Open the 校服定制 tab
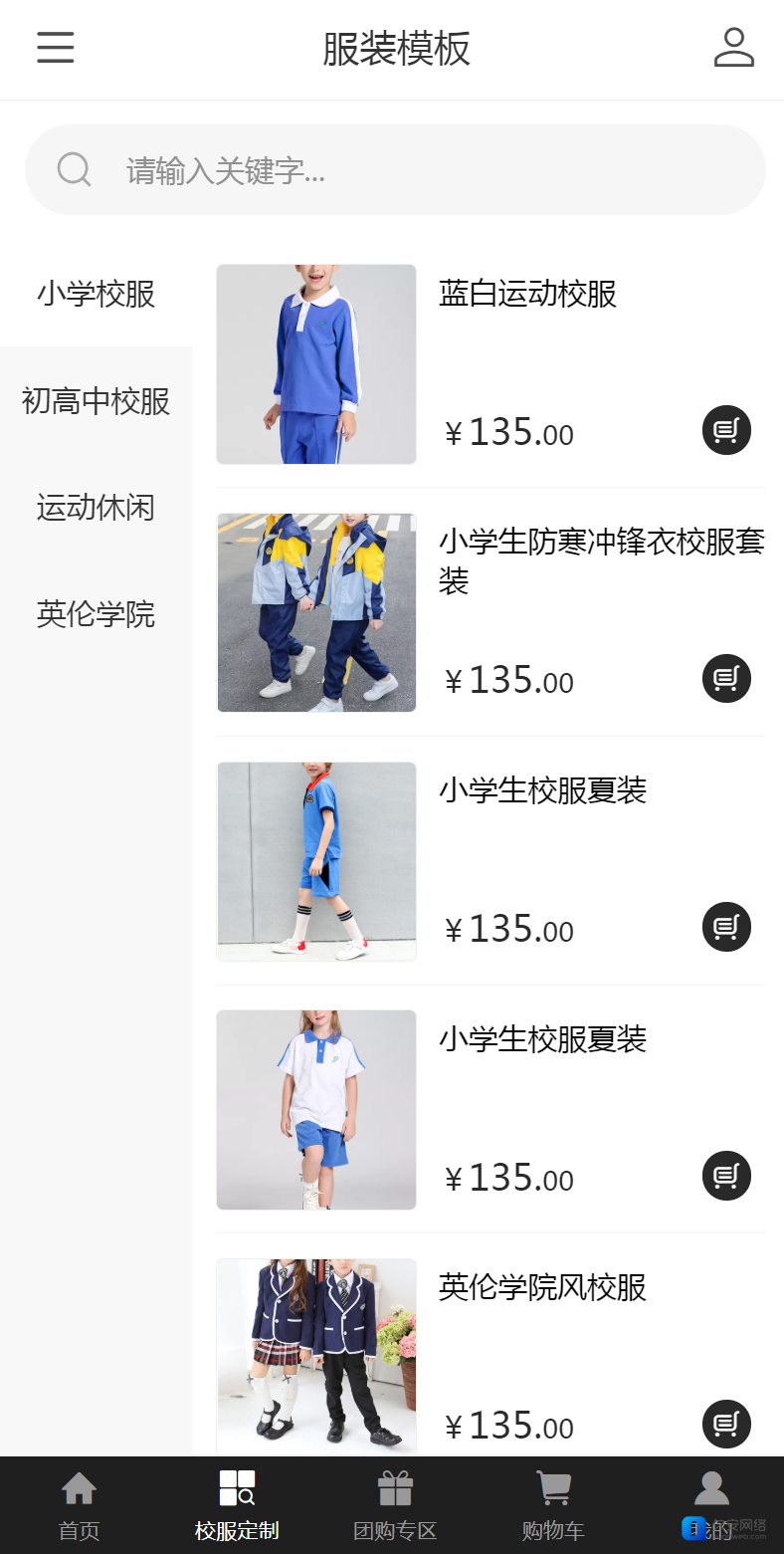The height and width of the screenshot is (1554, 784). [x=237, y=1505]
